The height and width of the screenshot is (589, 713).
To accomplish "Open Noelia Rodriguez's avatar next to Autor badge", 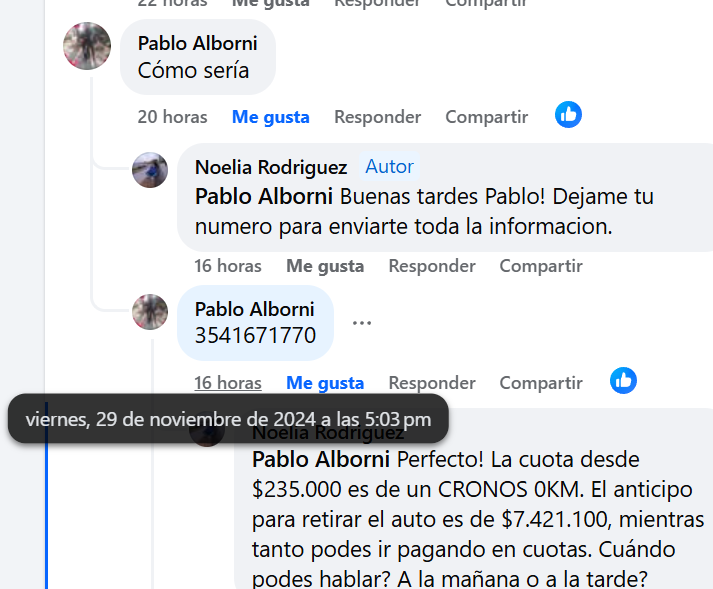I will tap(150, 170).
